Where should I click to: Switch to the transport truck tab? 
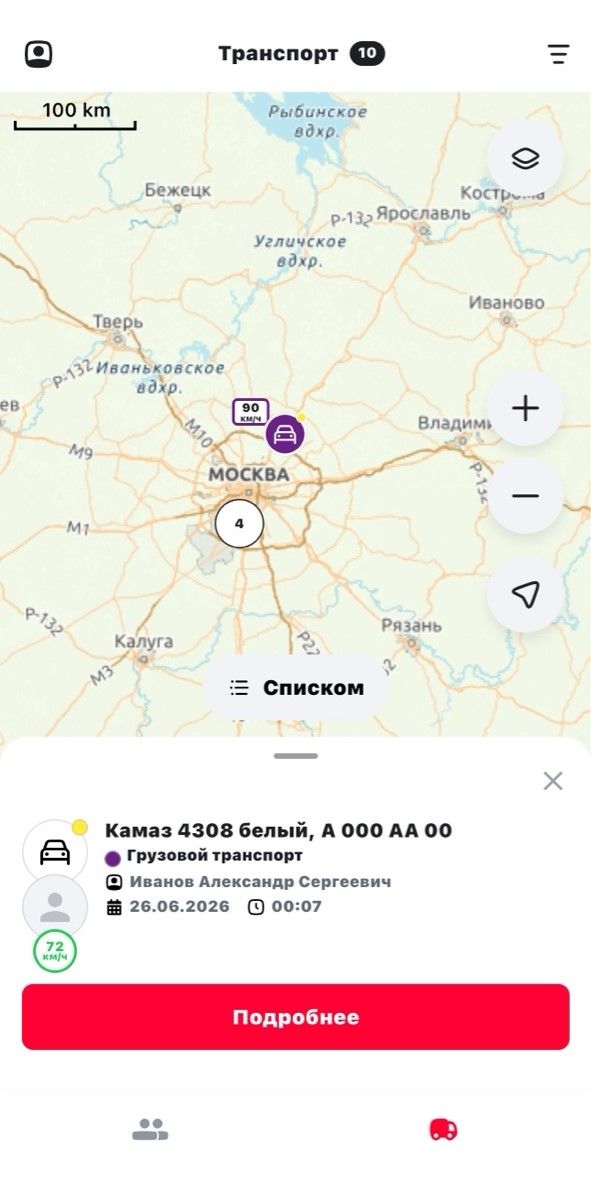(x=443, y=1129)
